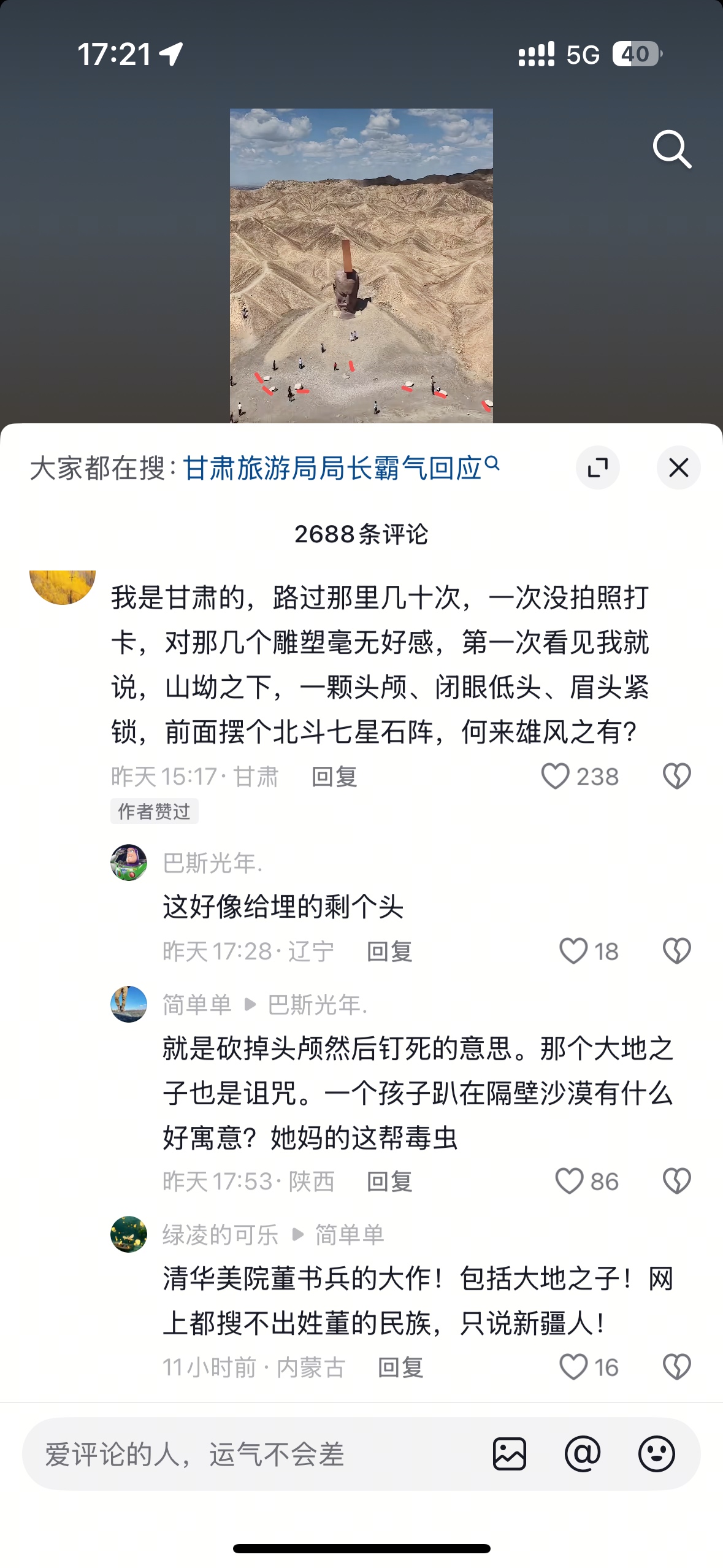Screen dimensions: 723x1568
Task: Reply to 巴斯光年.'s comment
Action: tap(389, 951)
